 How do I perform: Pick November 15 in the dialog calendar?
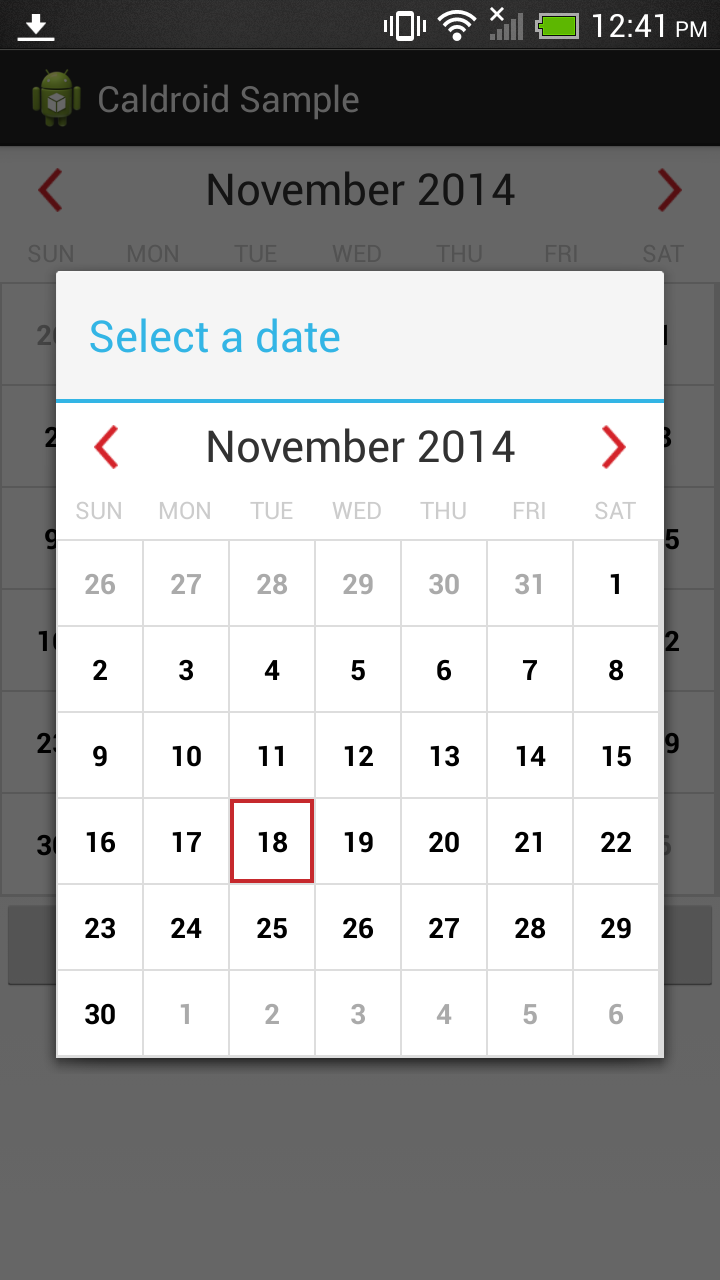[x=616, y=755]
